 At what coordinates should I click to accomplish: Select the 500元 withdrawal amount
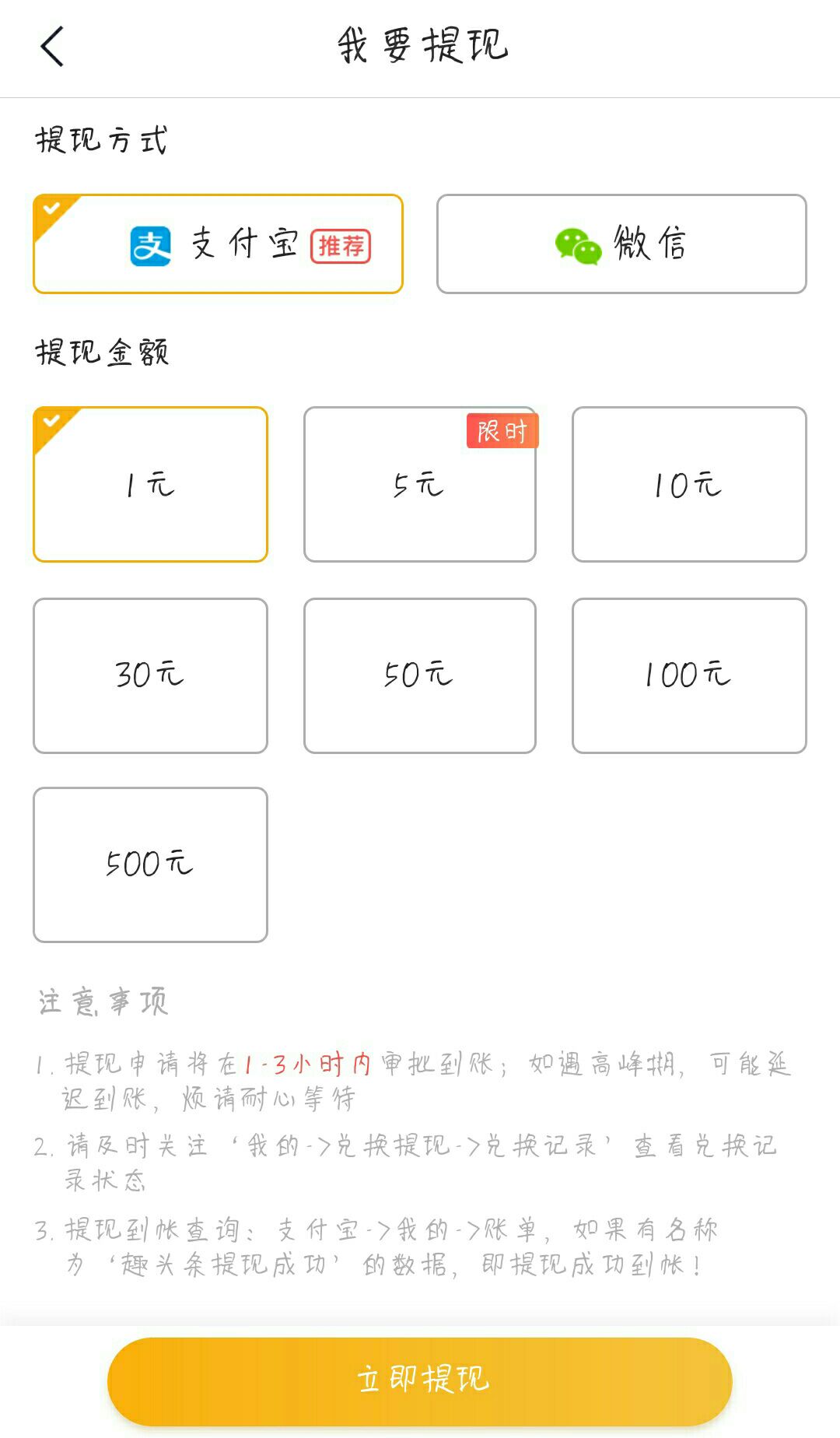[x=150, y=865]
